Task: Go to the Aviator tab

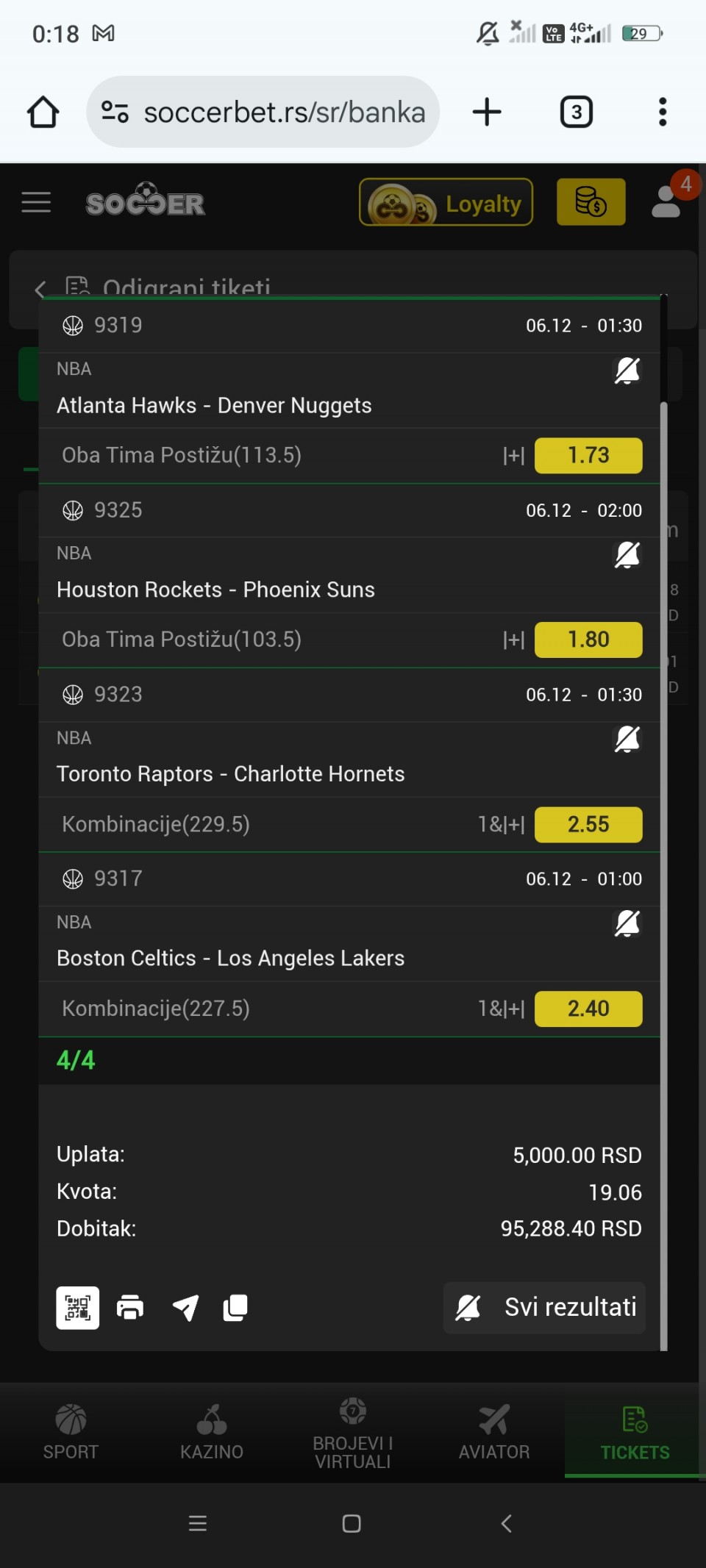Action: click(x=494, y=1432)
